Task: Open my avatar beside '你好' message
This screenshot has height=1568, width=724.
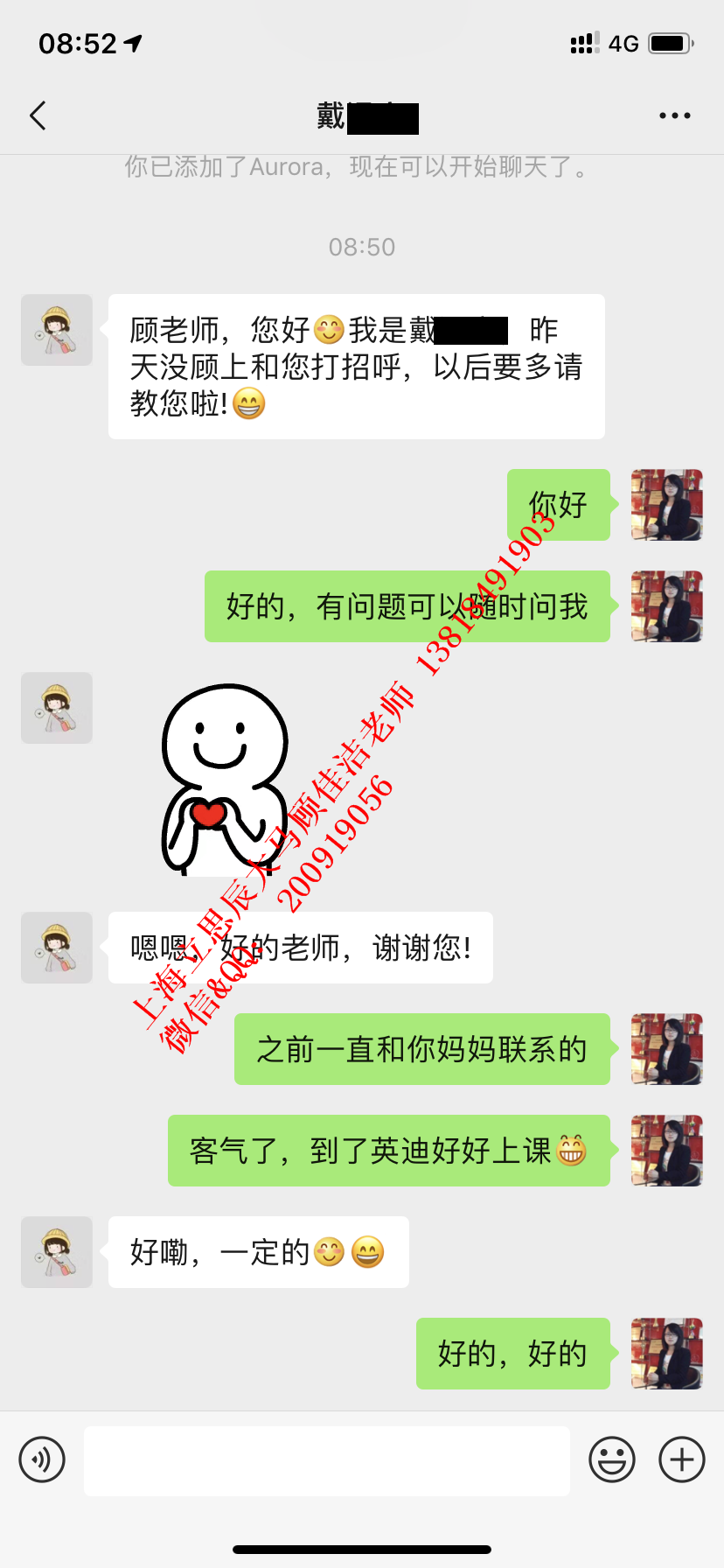Action: (x=666, y=505)
